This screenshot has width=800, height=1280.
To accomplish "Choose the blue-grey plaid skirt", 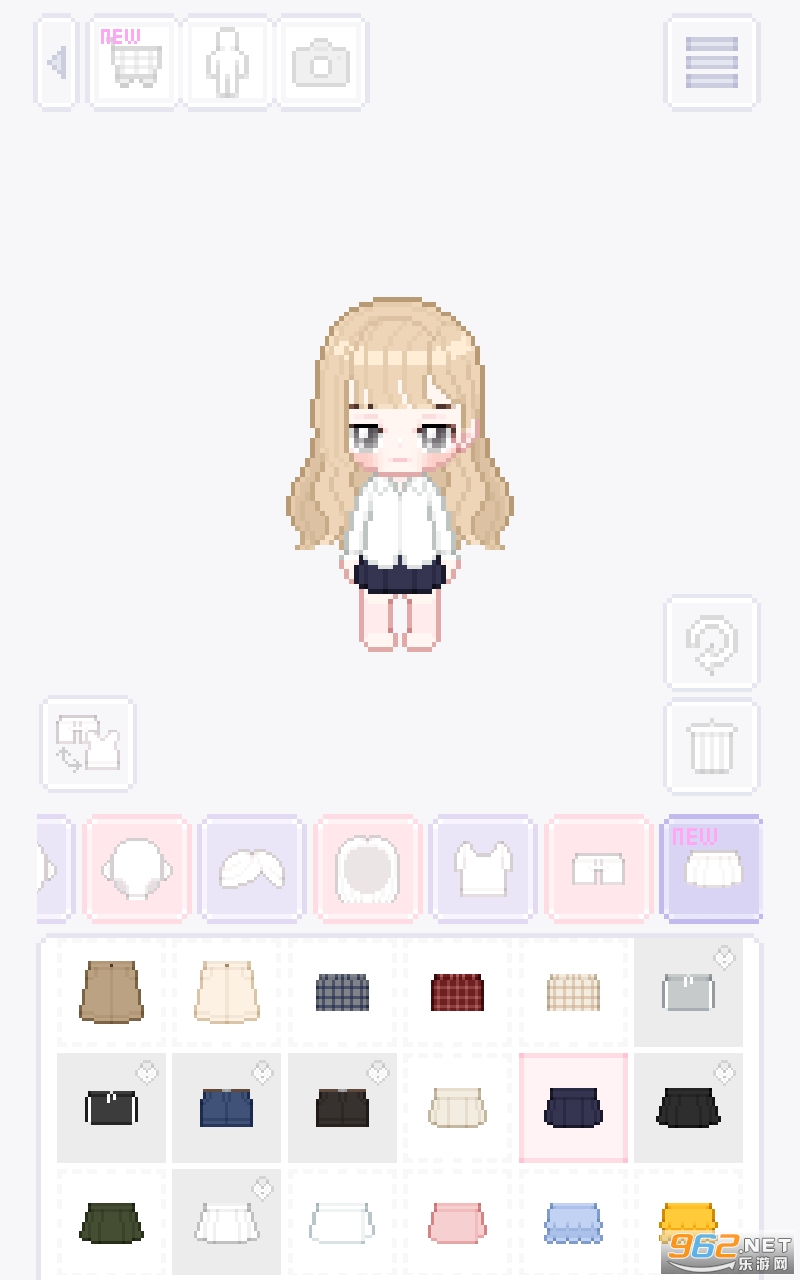I will pyautogui.click(x=342, y=992).
